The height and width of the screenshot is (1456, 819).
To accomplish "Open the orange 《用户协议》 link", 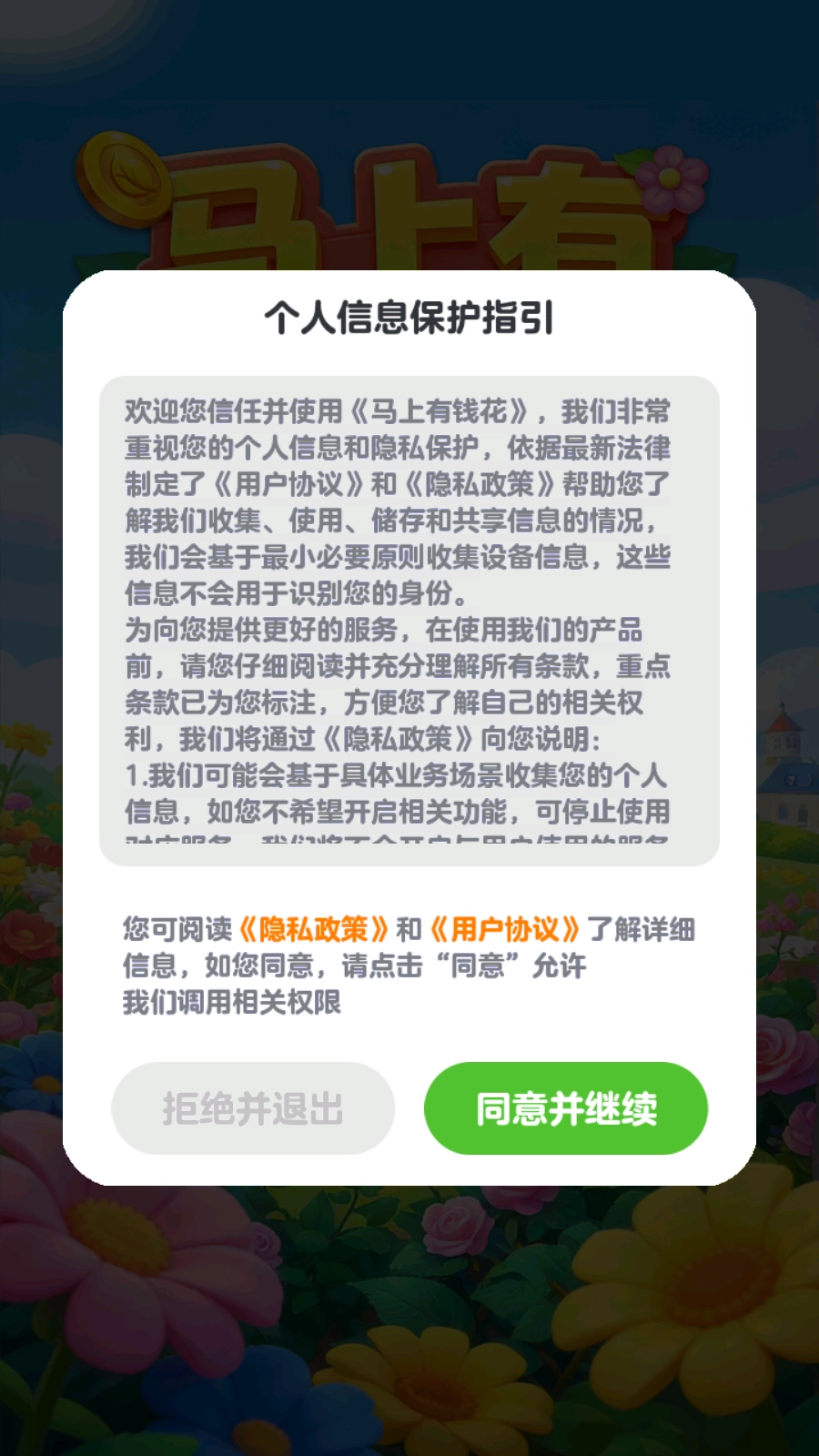I will tap(503, 925).
